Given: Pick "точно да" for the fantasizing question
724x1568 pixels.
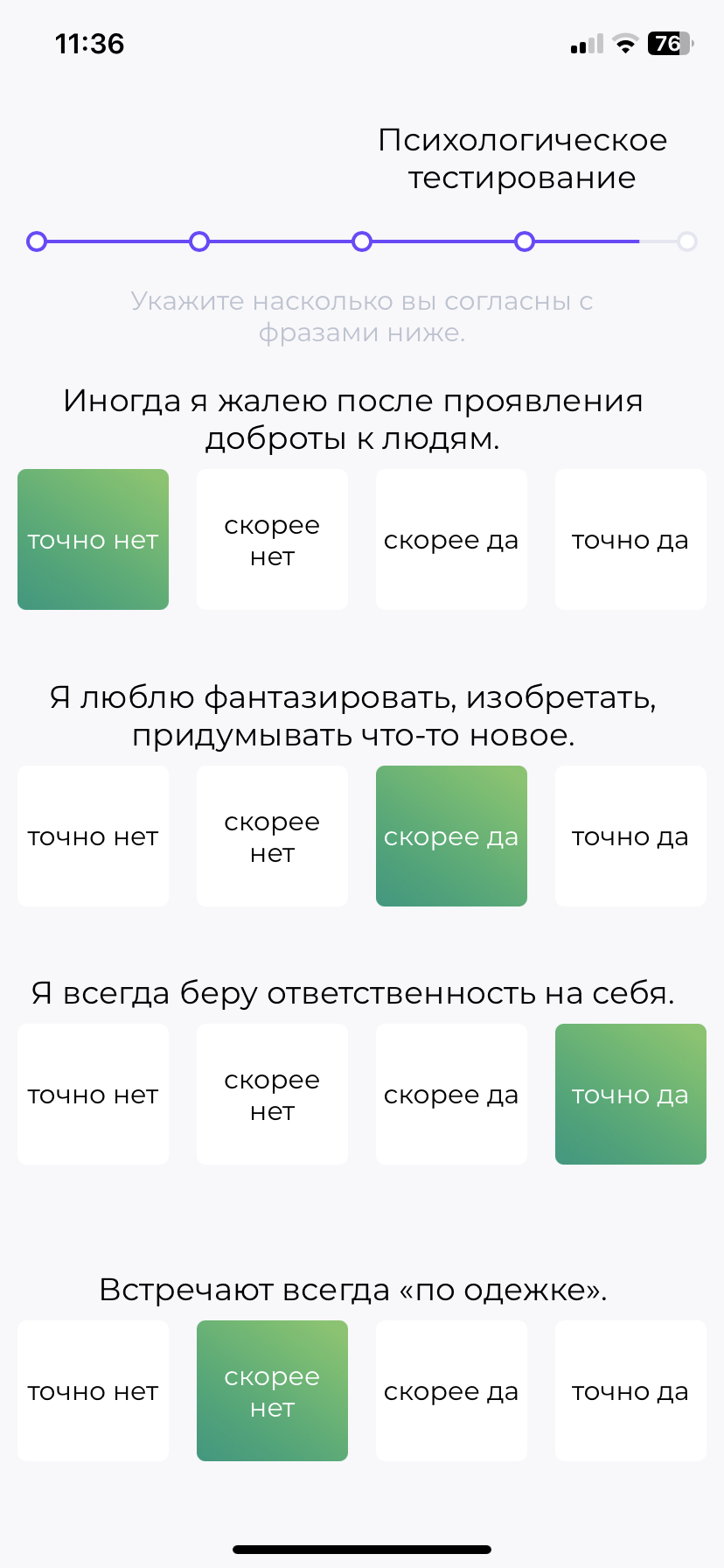Looking at the screenshot, I should coord(630,836).
